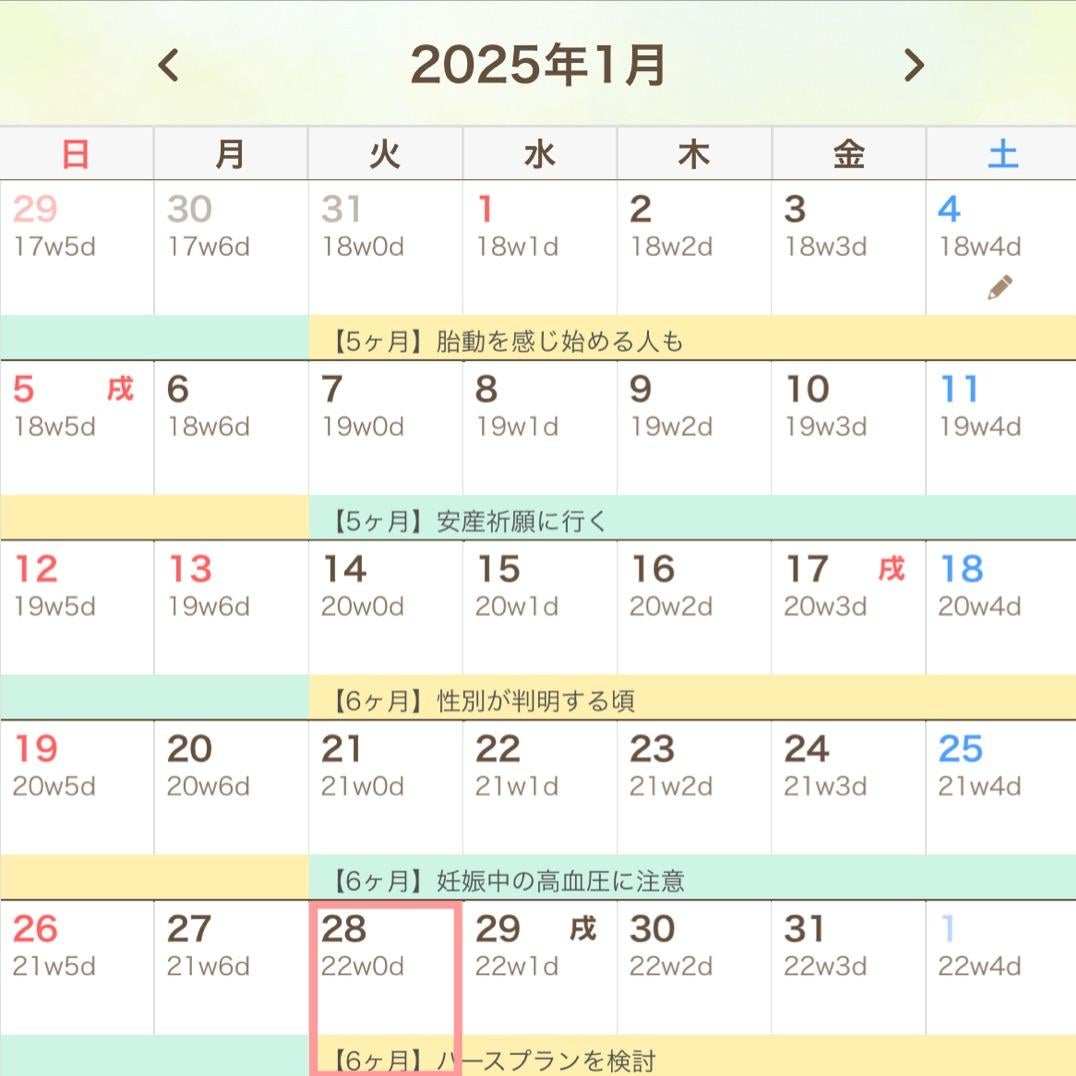The width and height of the screenshot is (1076, 1076).
Task: Choose January 27 in the last row
Action: coord(230,967)
